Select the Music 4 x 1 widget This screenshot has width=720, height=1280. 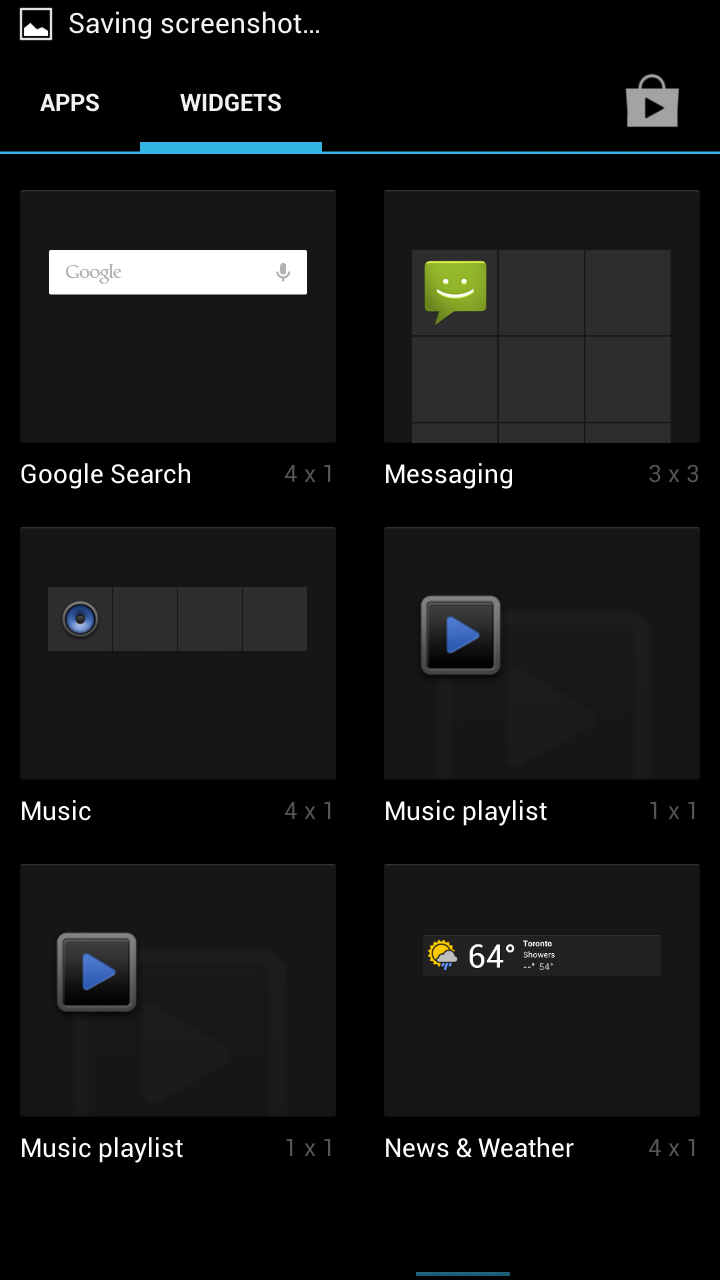point(178,653)
